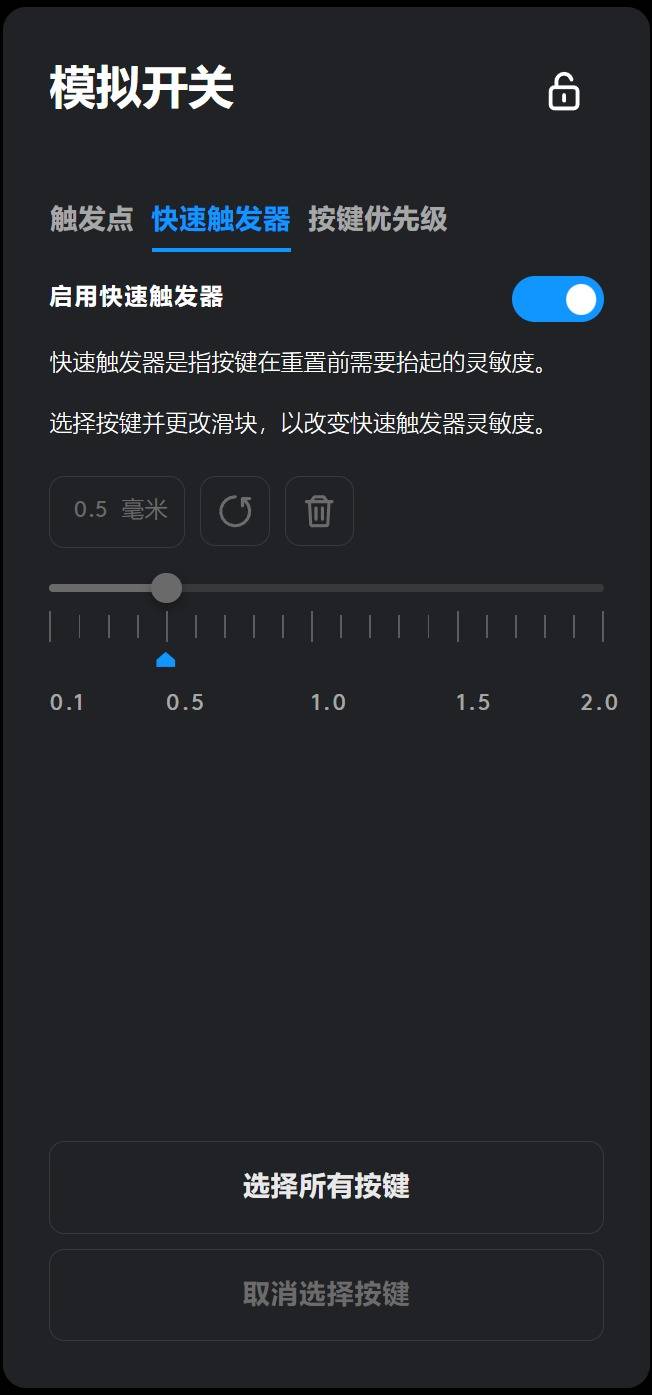Tap the unlock padlock icon
This screenshot has width=652, height=1395.
pyautogui.click(x=564, y=91)
